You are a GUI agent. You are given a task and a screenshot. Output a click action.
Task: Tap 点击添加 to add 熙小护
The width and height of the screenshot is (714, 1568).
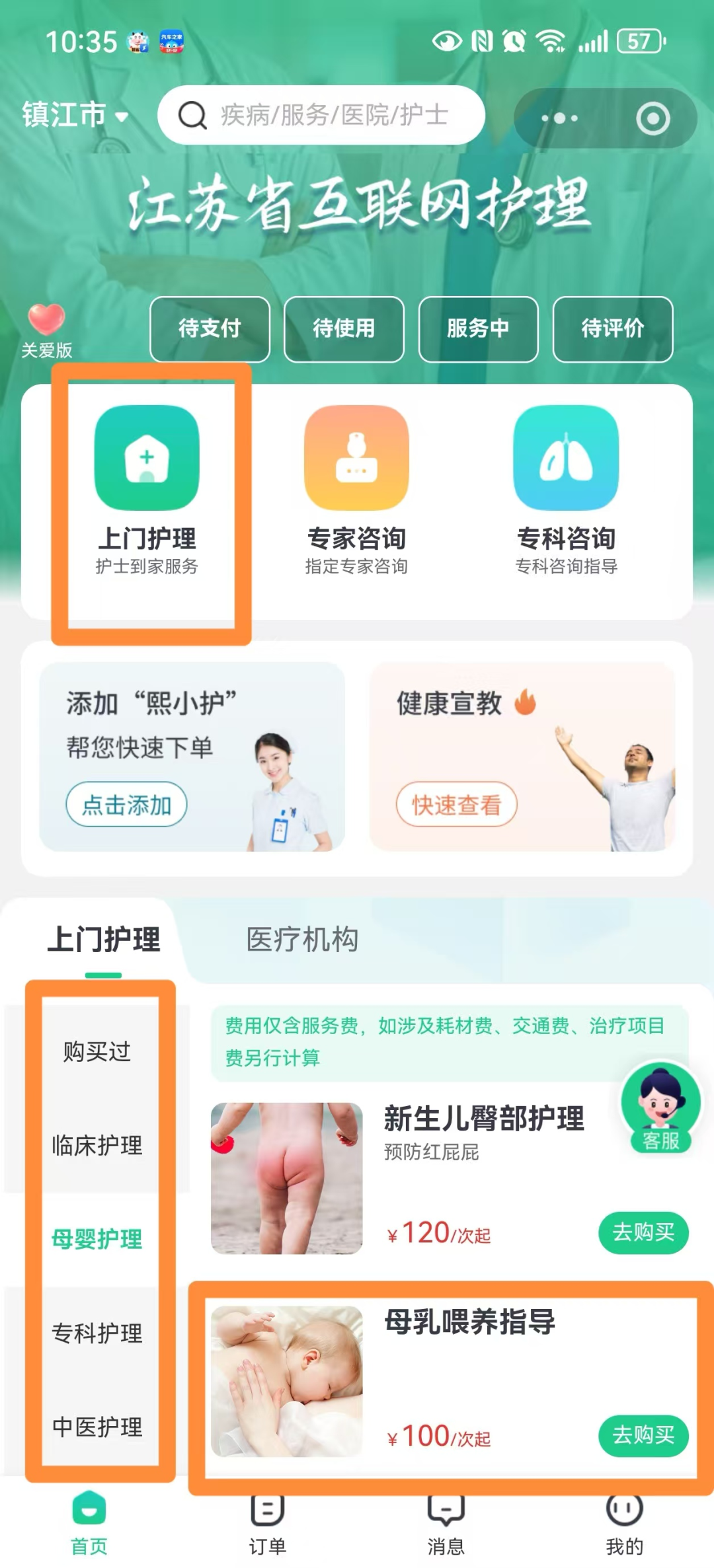[x=126, y=805]
